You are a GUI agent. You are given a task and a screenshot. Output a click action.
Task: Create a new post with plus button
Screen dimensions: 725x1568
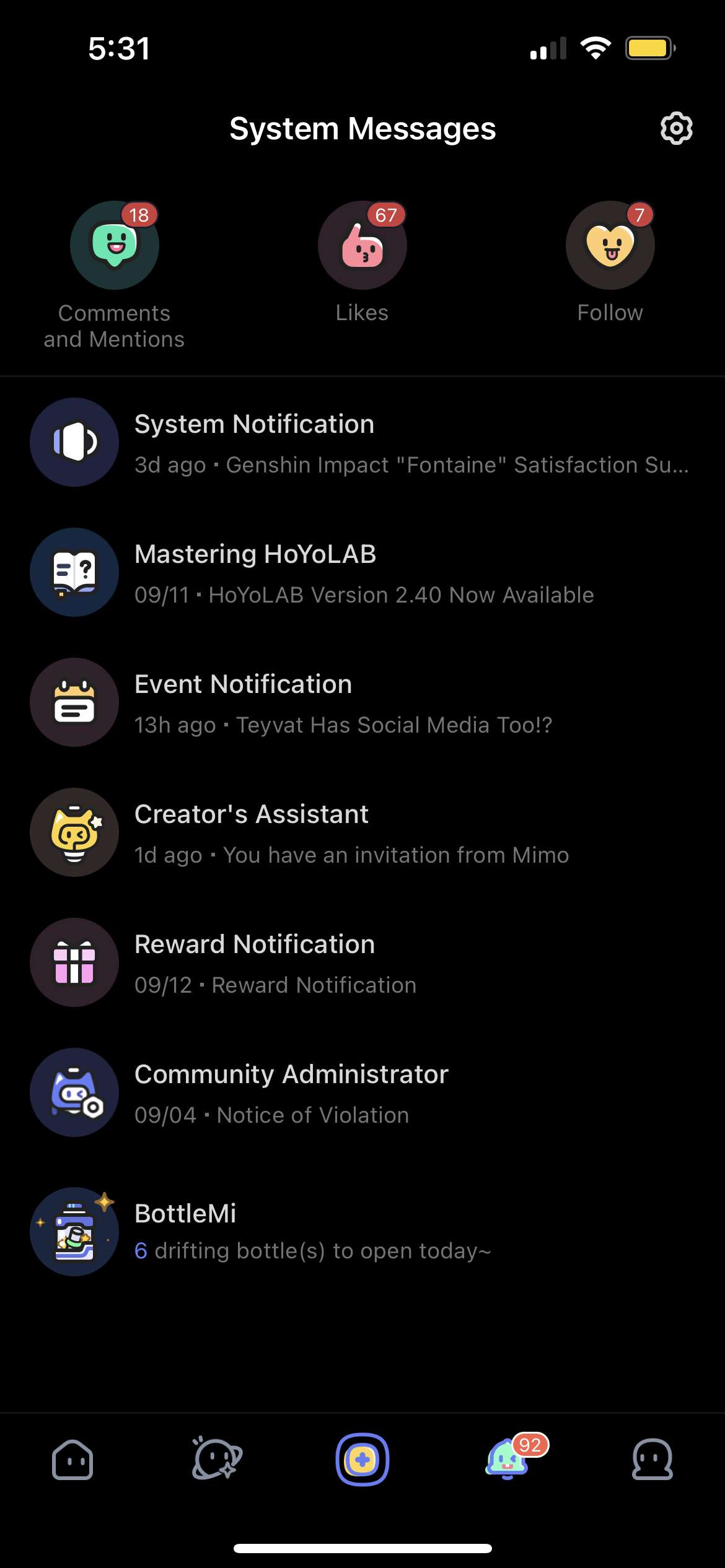click(x=362, y=1460)
